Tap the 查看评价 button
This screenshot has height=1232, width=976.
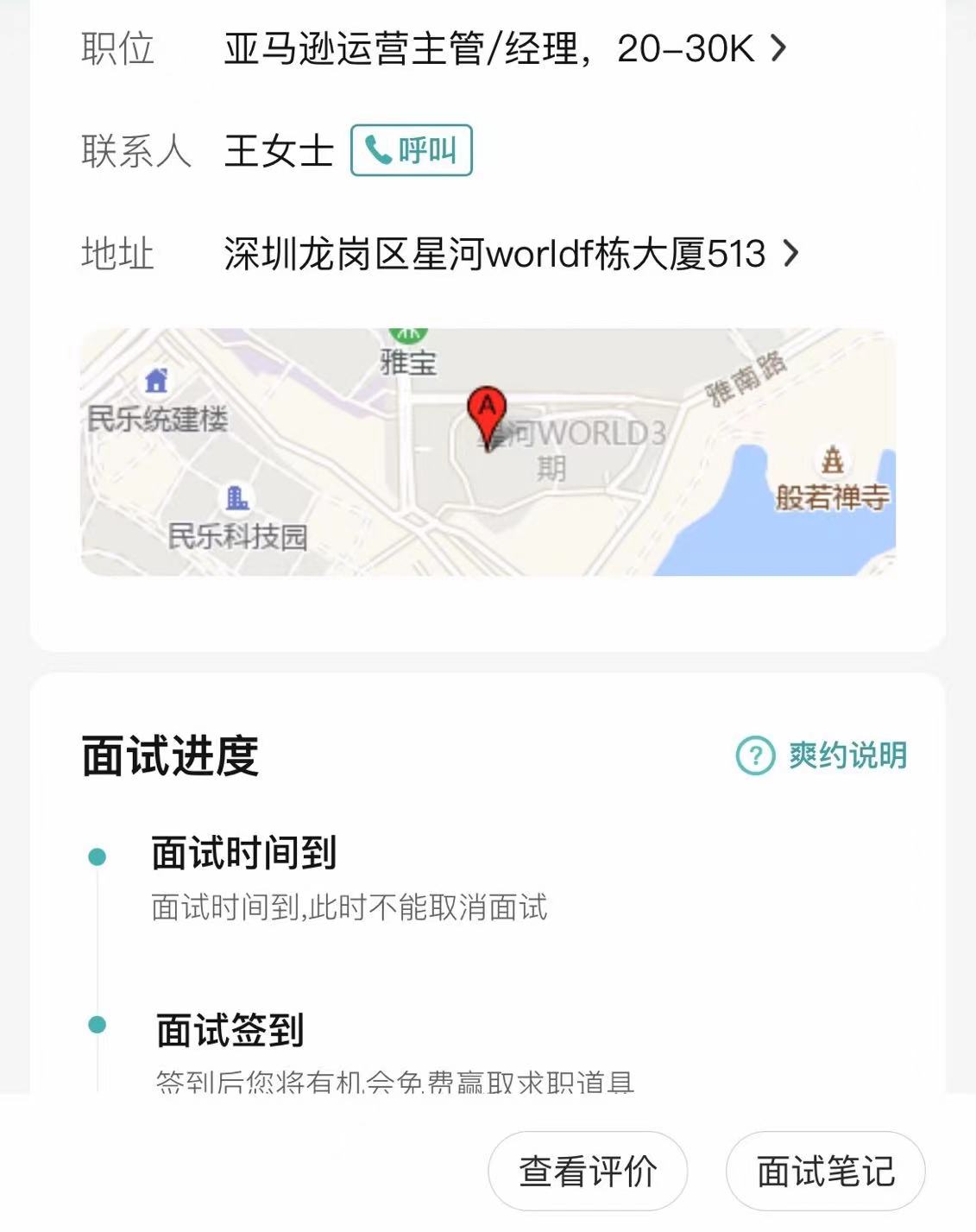[588, 1171]
